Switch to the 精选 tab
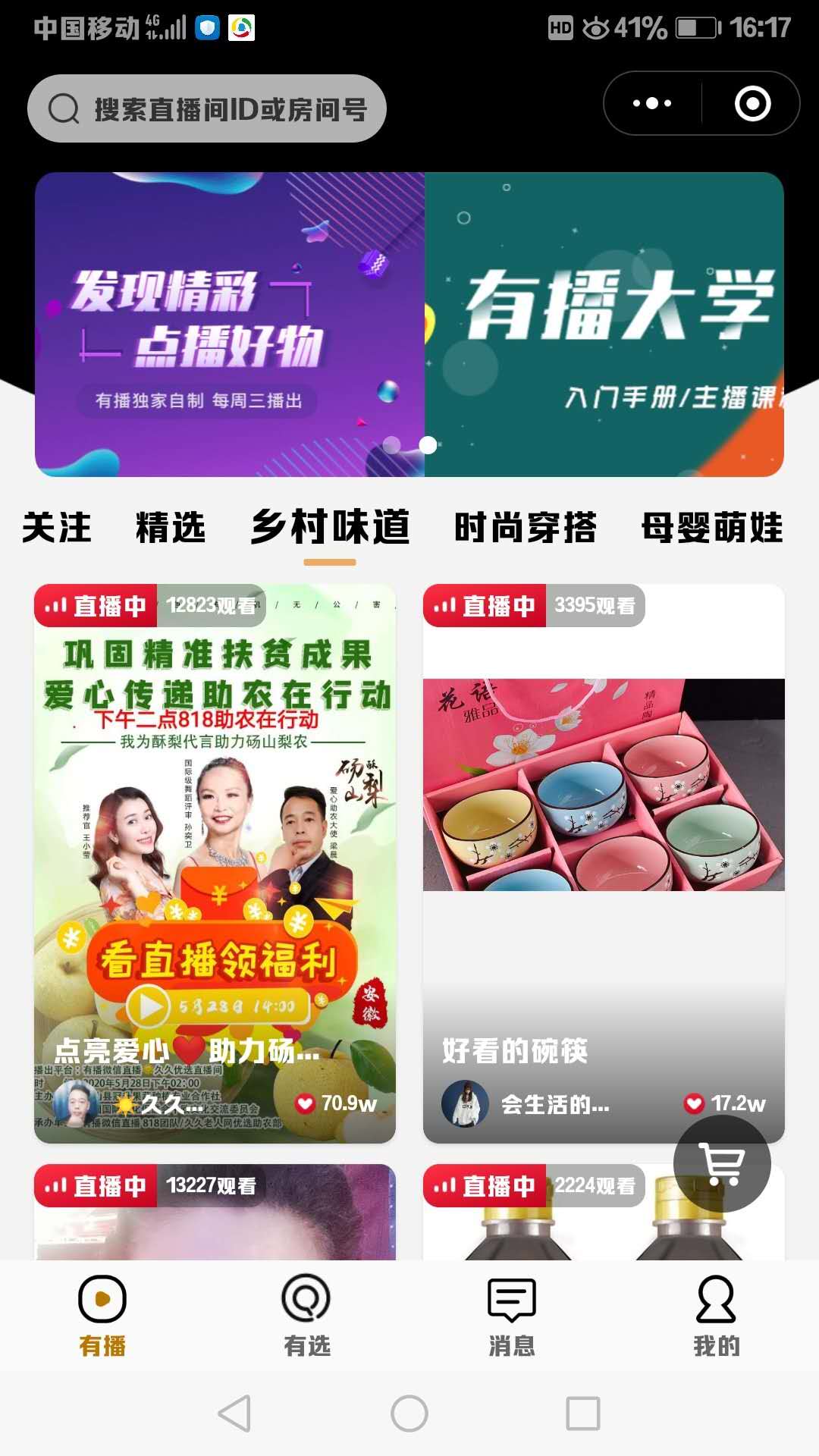 coord(171,528)
